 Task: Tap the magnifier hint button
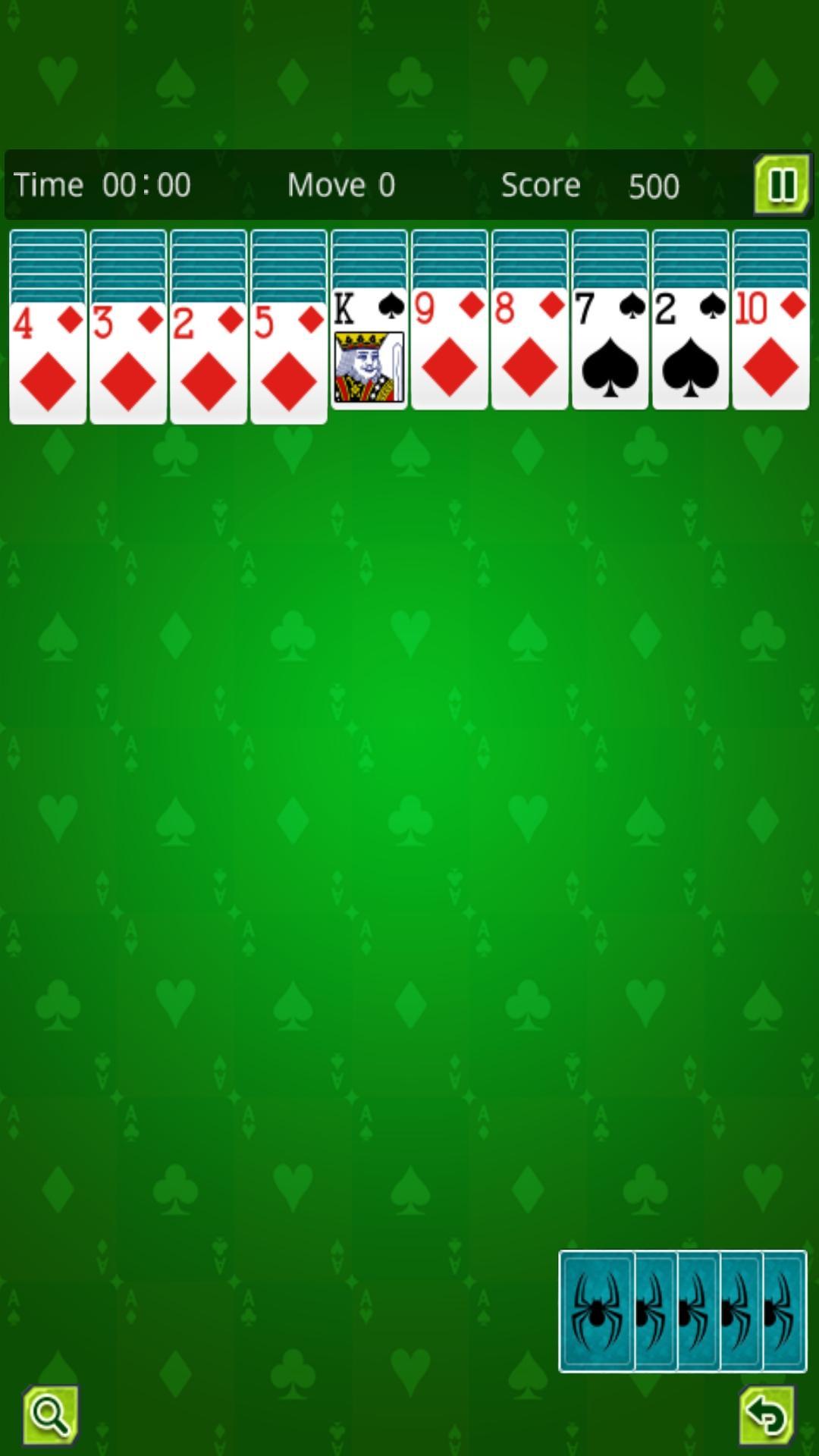[x=50, y=1414]
